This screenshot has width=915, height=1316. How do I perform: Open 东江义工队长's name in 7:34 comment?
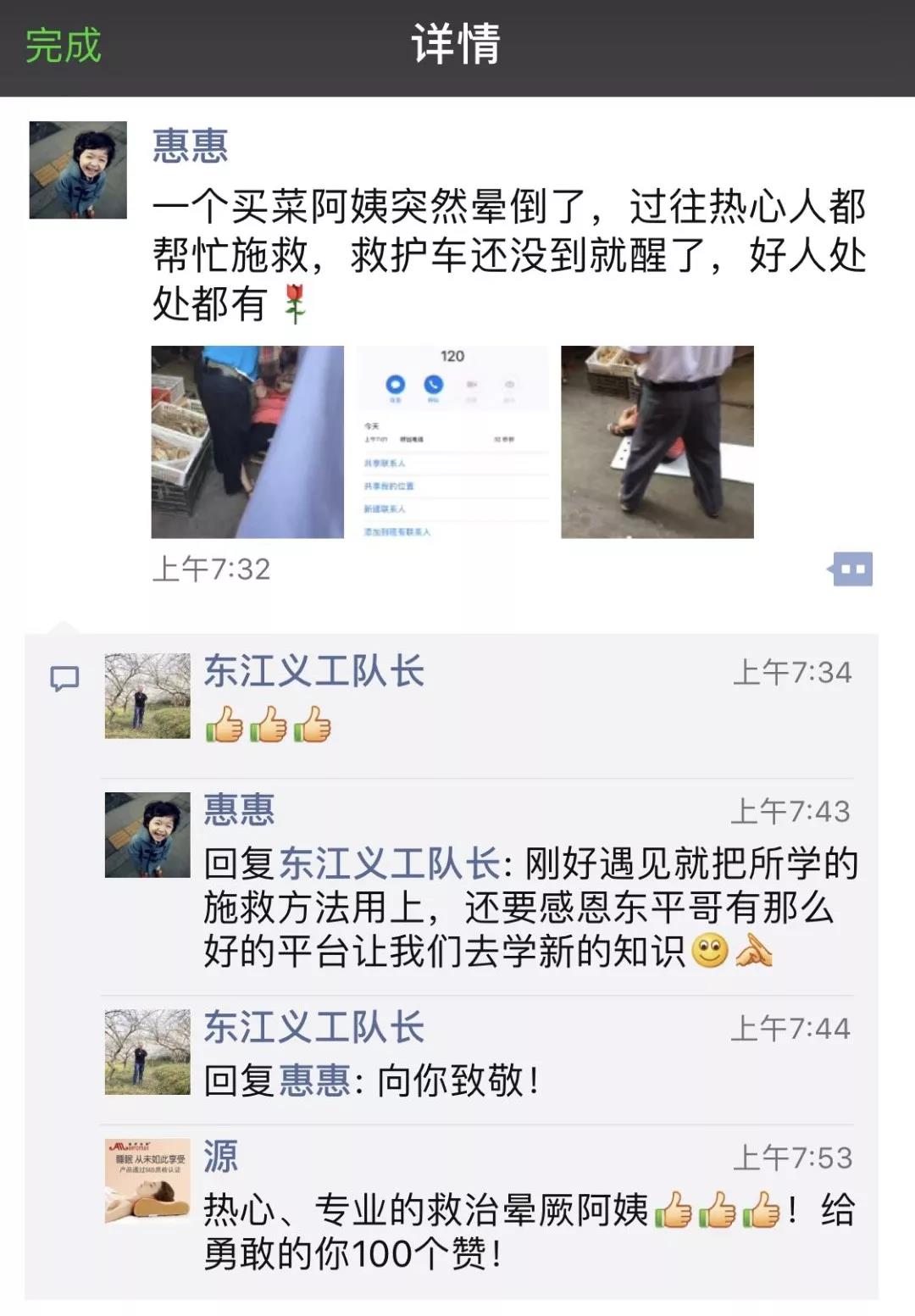313,672
